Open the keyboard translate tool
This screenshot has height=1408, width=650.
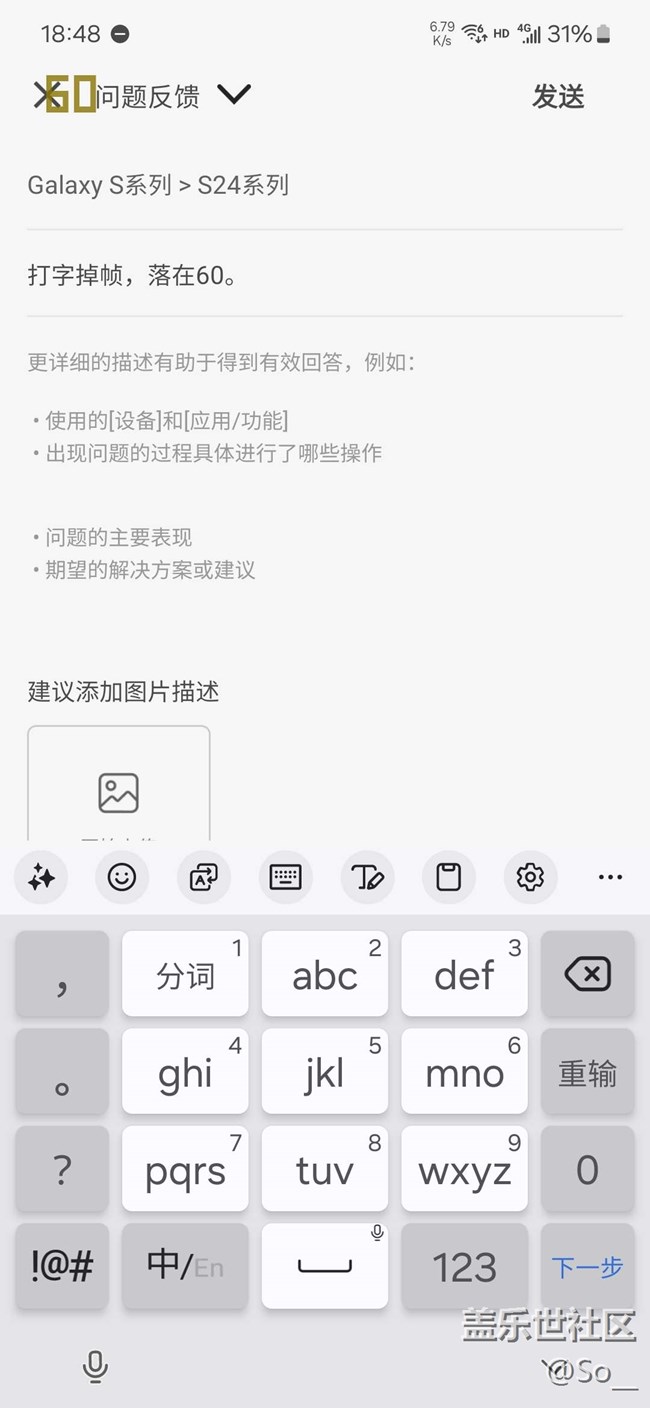point(204,878)
